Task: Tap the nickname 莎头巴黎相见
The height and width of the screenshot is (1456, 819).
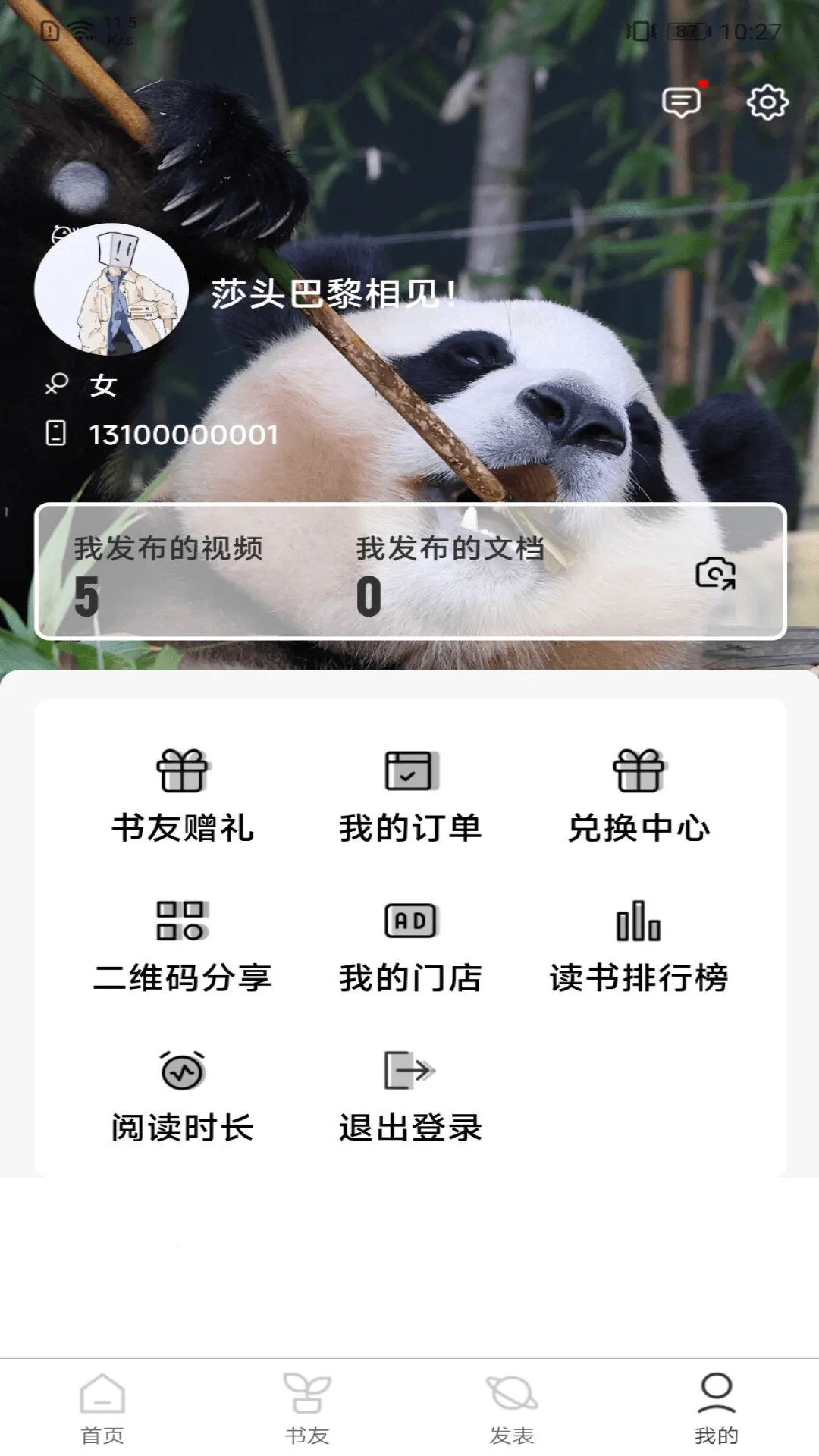Action: [x=326, y=296]
